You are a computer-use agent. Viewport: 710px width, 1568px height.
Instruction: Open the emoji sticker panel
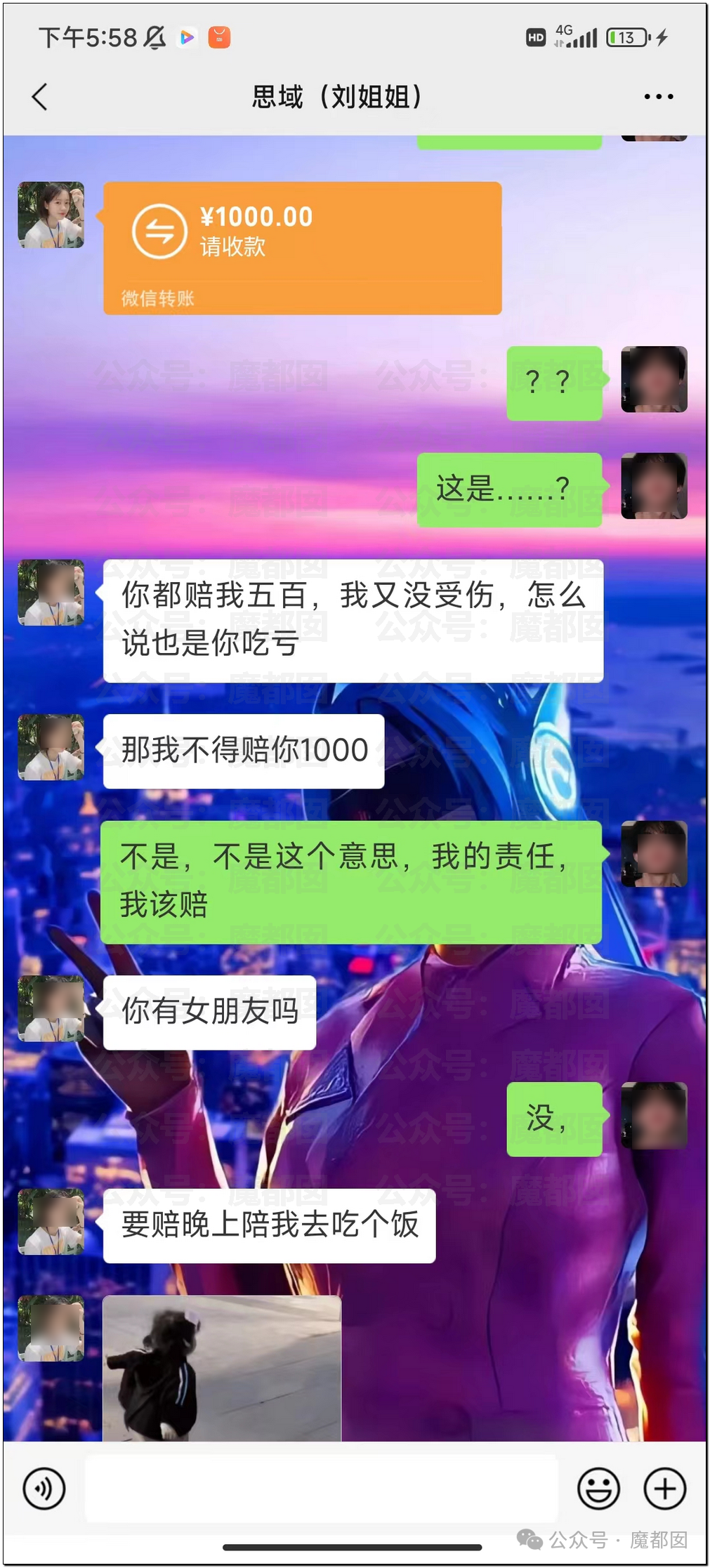pos(598,1488)
